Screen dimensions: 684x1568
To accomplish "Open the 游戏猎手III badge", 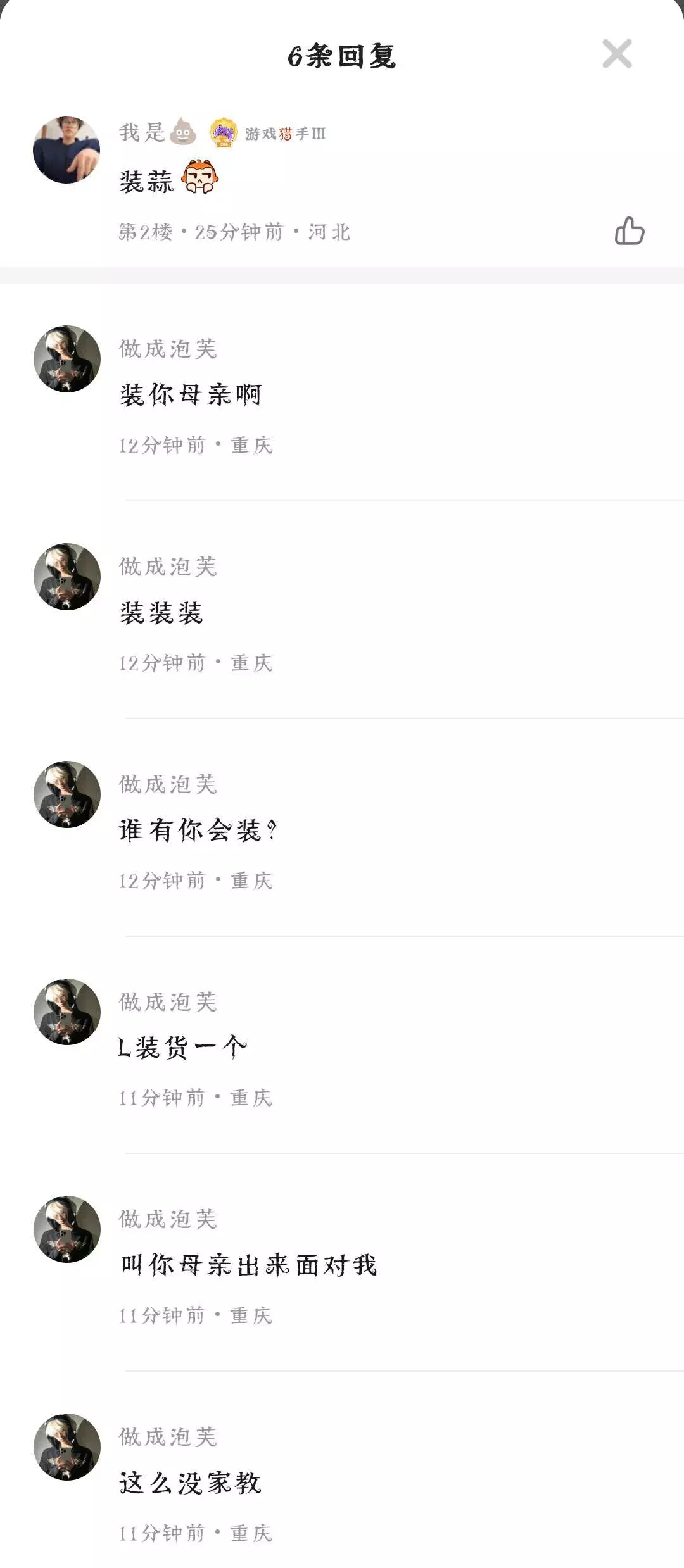I will pyautogui.click(x=268, y=134).
